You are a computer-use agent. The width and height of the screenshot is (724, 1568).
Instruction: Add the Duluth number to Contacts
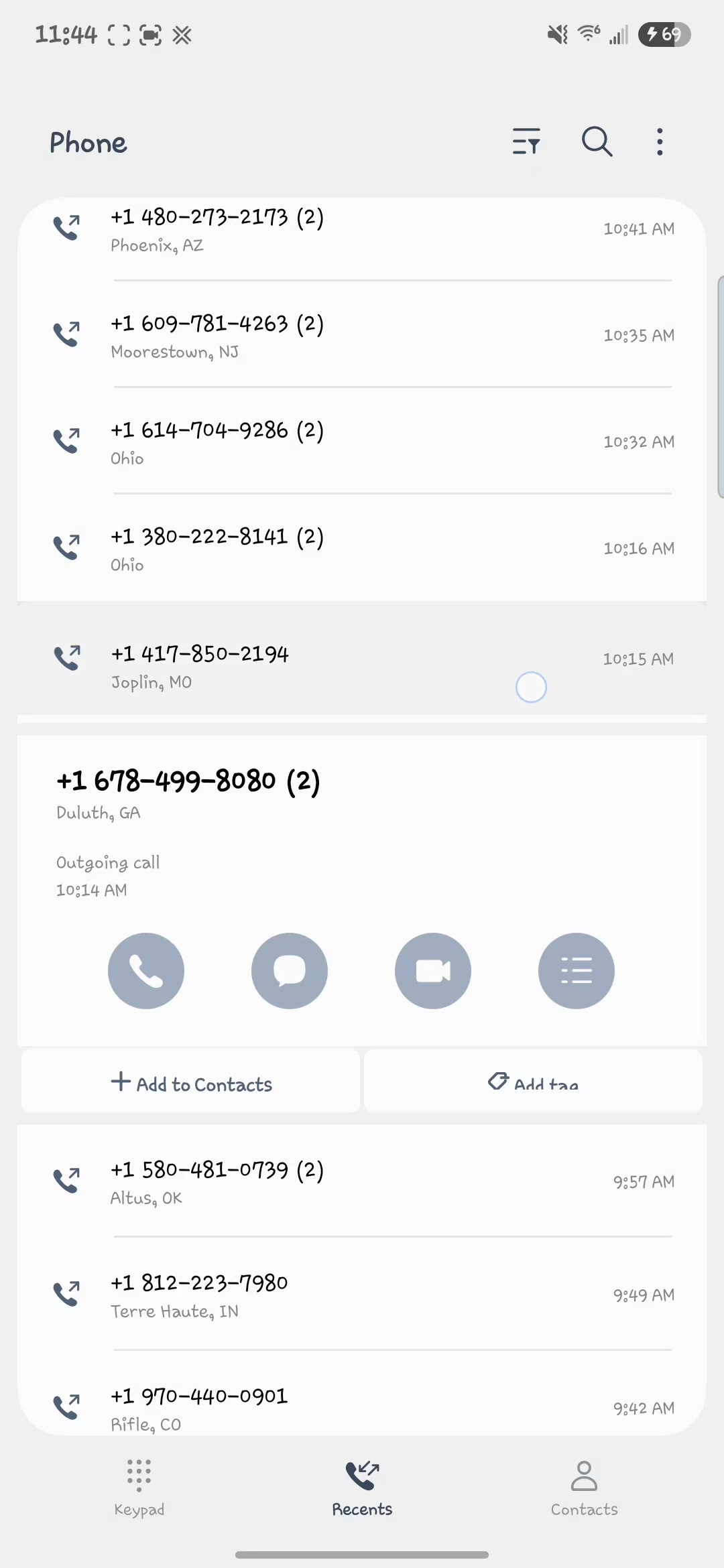(191, 1083)
